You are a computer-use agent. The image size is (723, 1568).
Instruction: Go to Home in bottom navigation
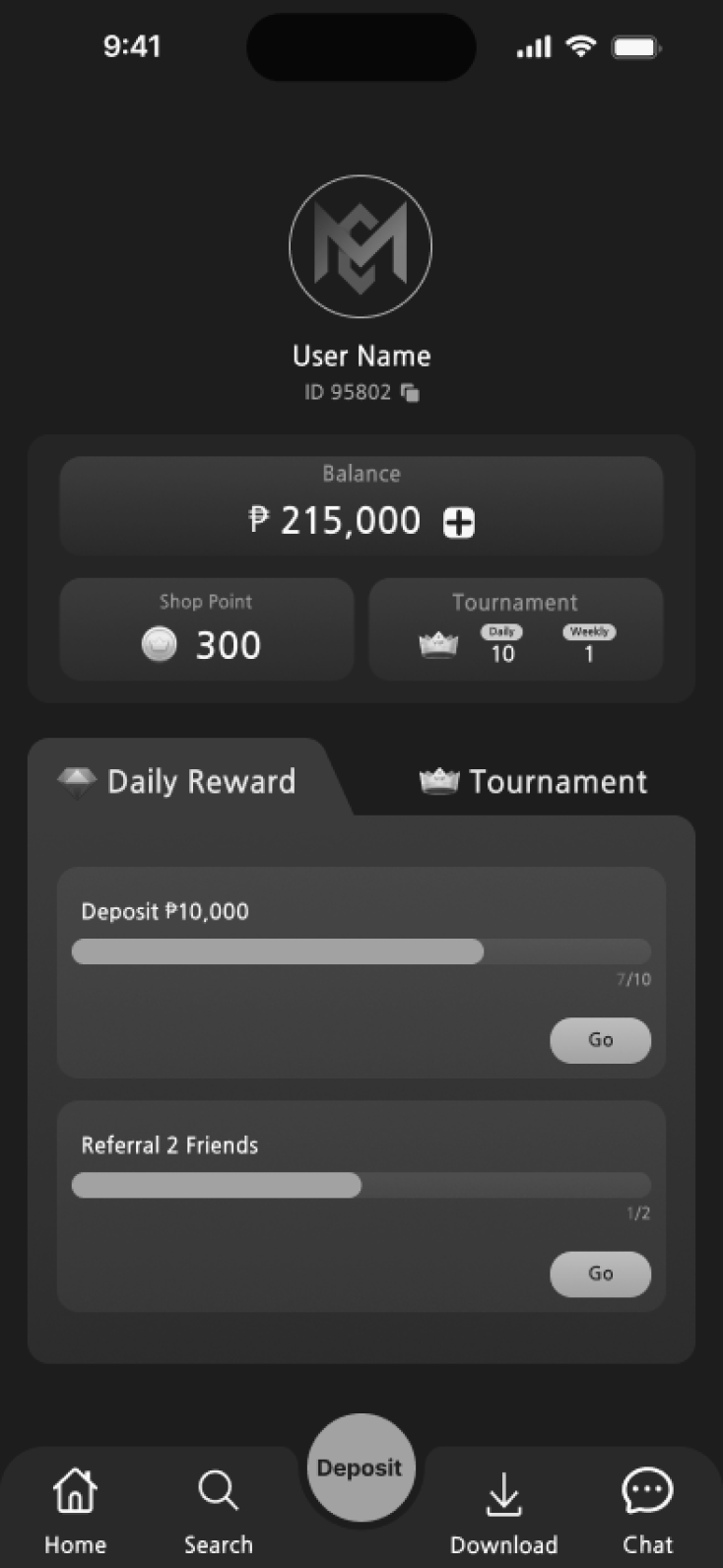[75, 1509]
